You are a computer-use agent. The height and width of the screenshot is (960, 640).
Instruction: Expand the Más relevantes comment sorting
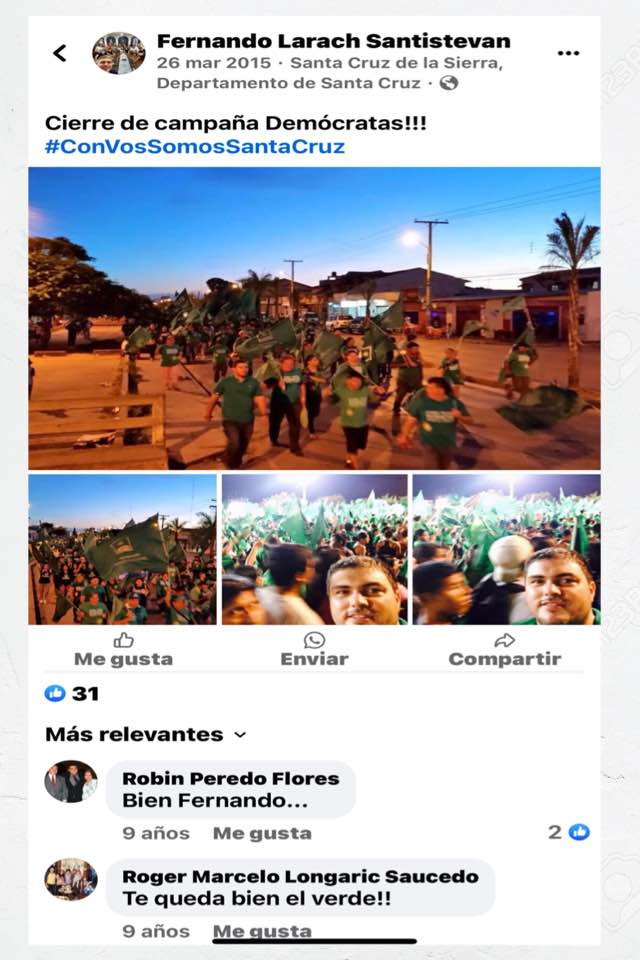[146, 735]
